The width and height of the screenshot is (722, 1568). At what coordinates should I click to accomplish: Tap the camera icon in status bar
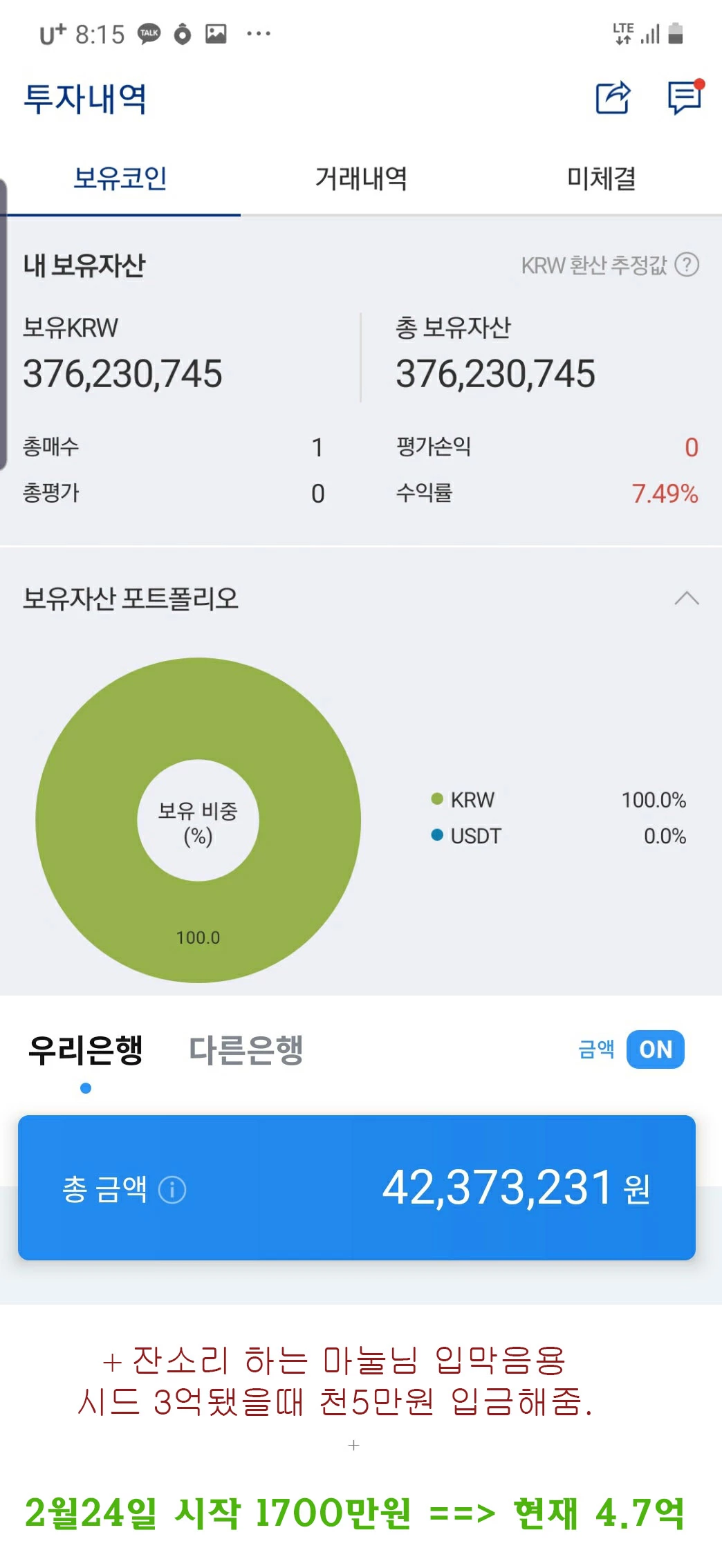(x=181, y=32)
